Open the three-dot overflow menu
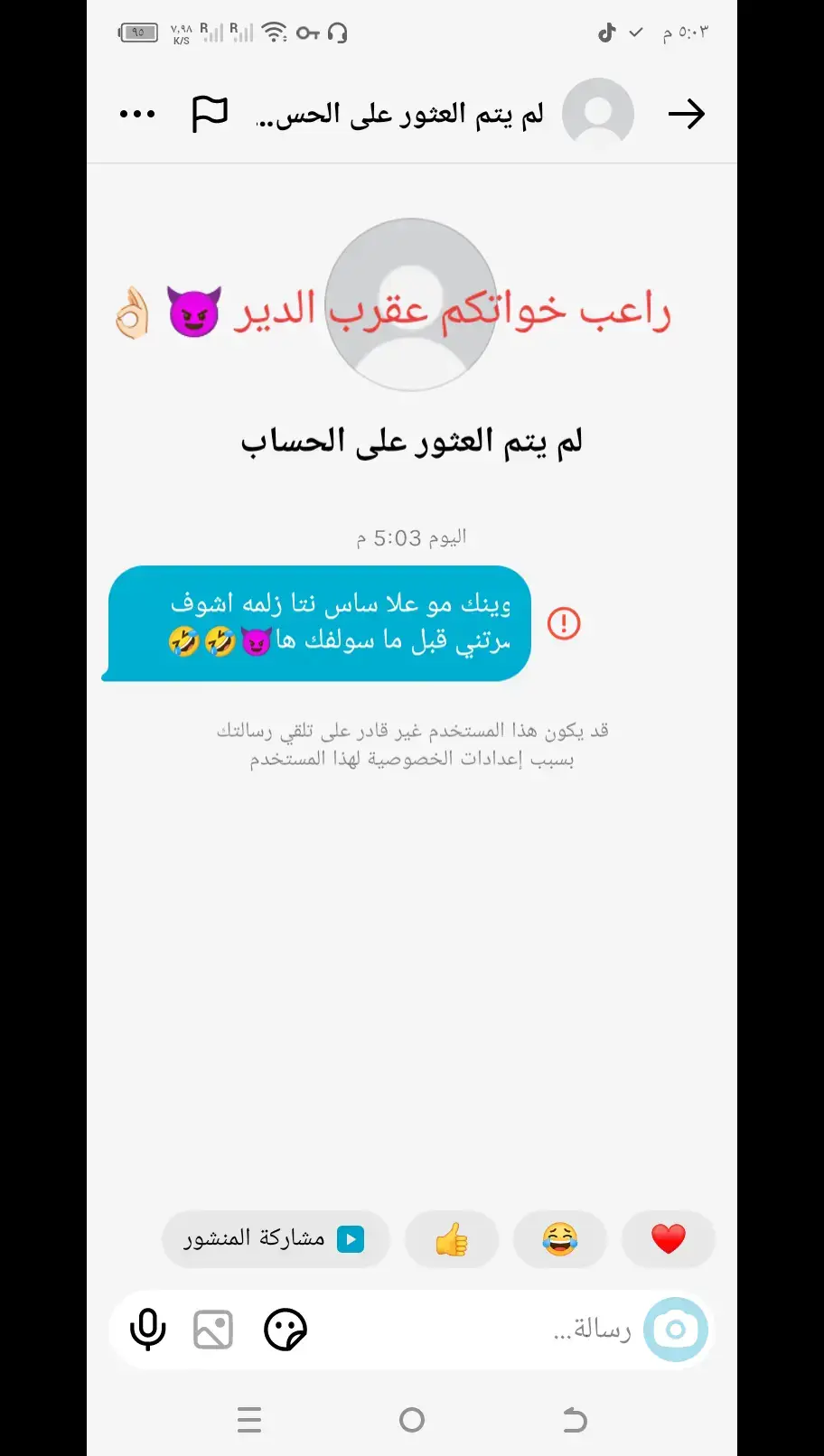The image size is (824, 1456). (137, 115)
